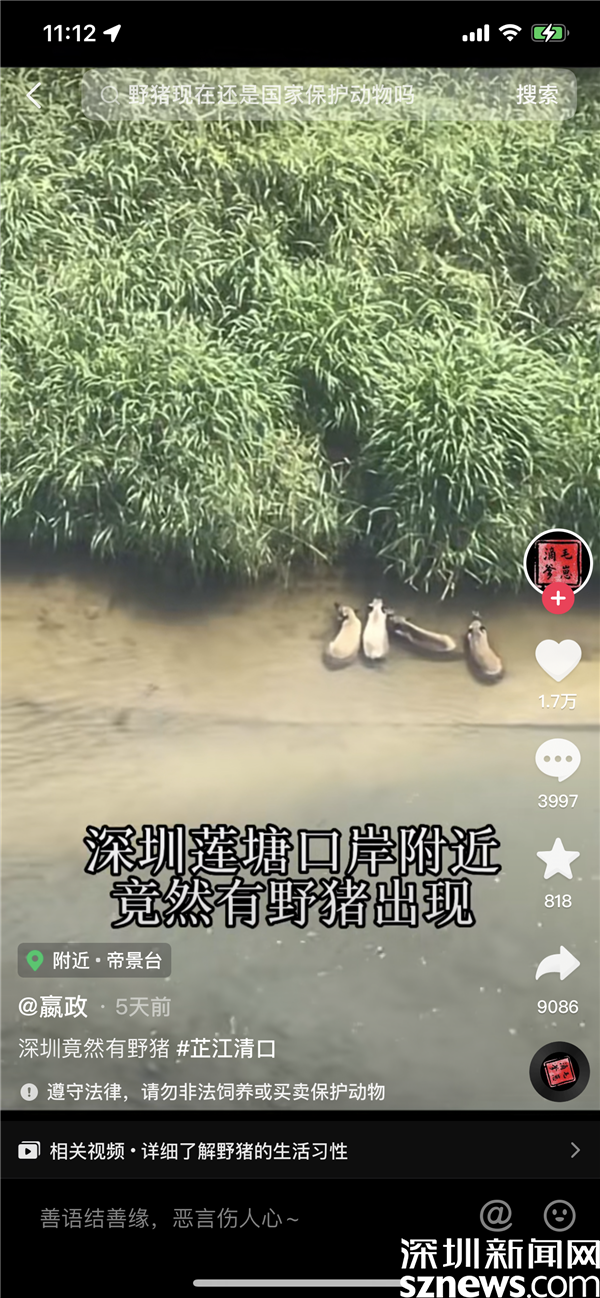Screen dimensions: 600x1298
Task: Go back using the top-left arrow
Action: [33, 95]
